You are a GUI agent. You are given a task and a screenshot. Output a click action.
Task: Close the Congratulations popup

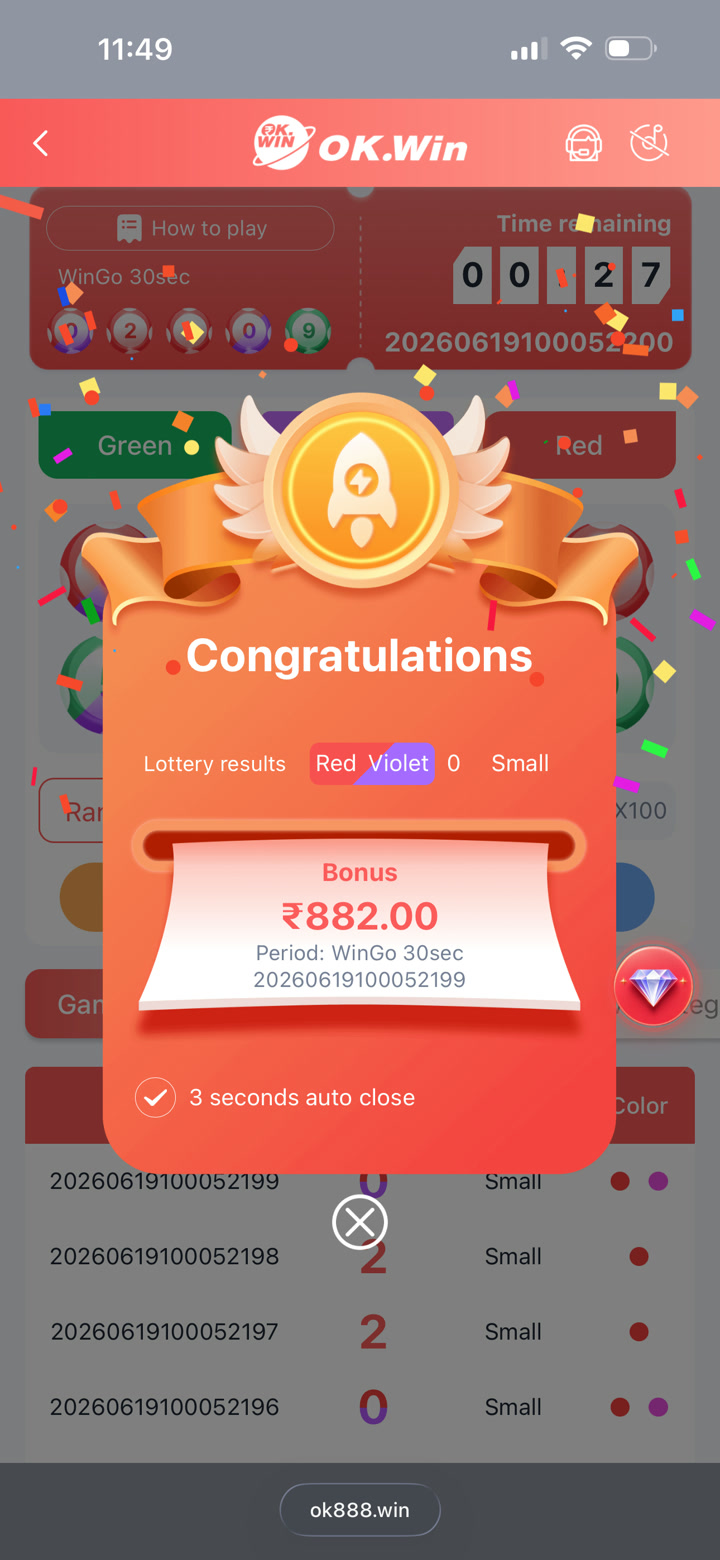360,1222
